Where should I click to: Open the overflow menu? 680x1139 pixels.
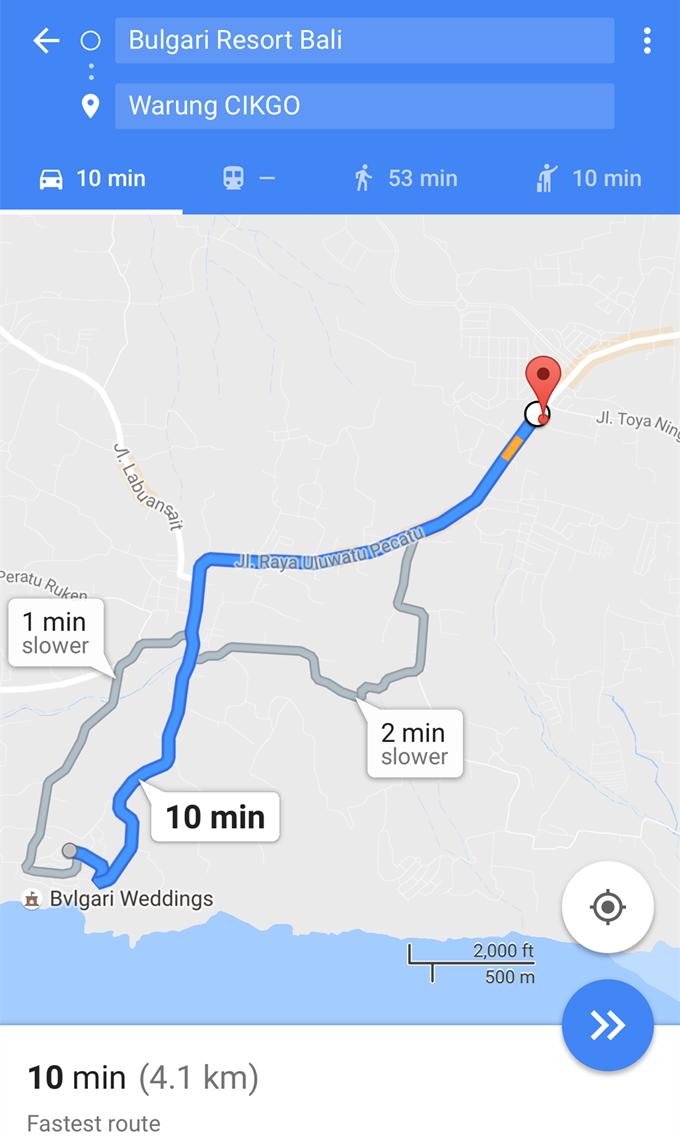(647, 41)
